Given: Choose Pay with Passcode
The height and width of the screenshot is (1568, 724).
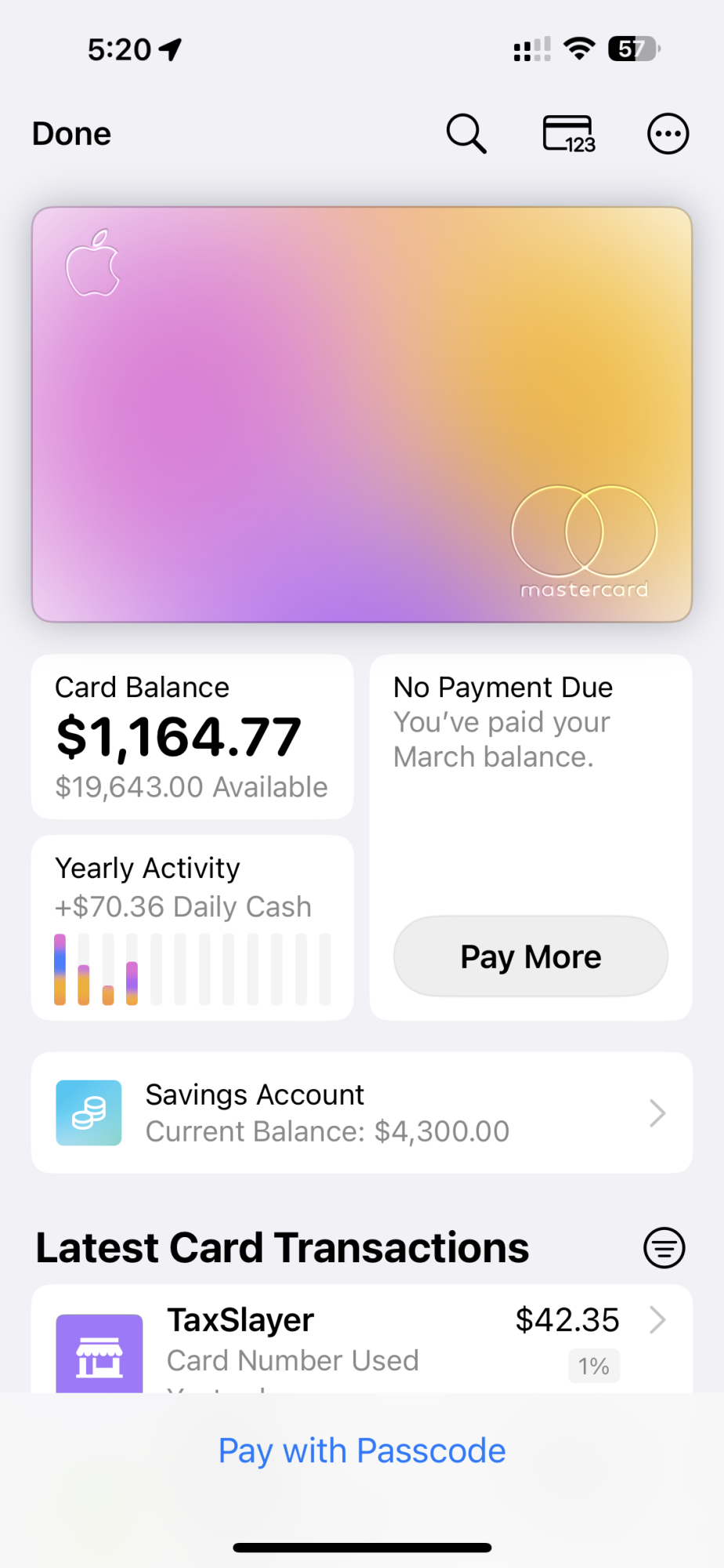Looking at the screenshot, I should click(x=362, y=1450).
